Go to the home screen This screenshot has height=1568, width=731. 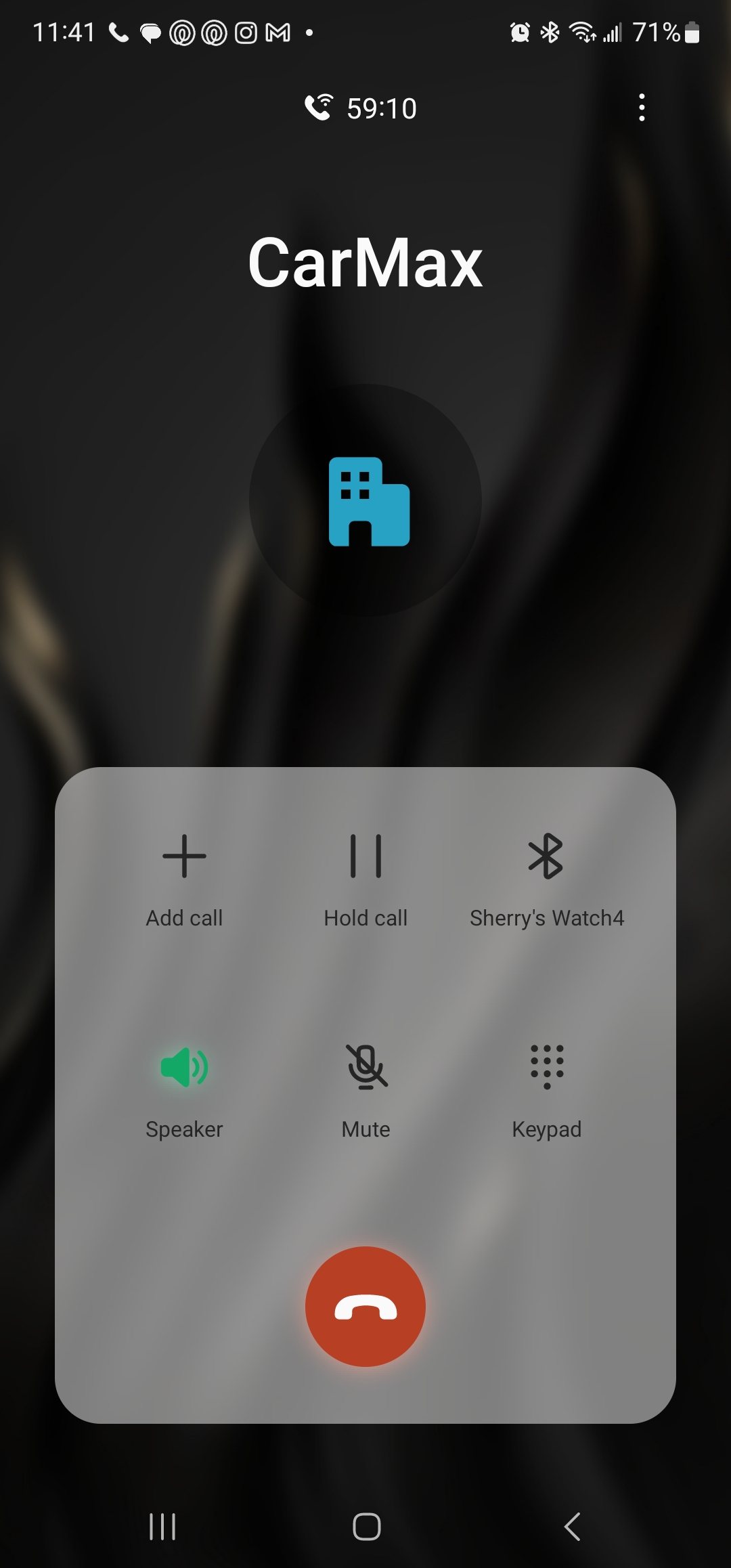pyautogui.click(x=366, y=1526)
